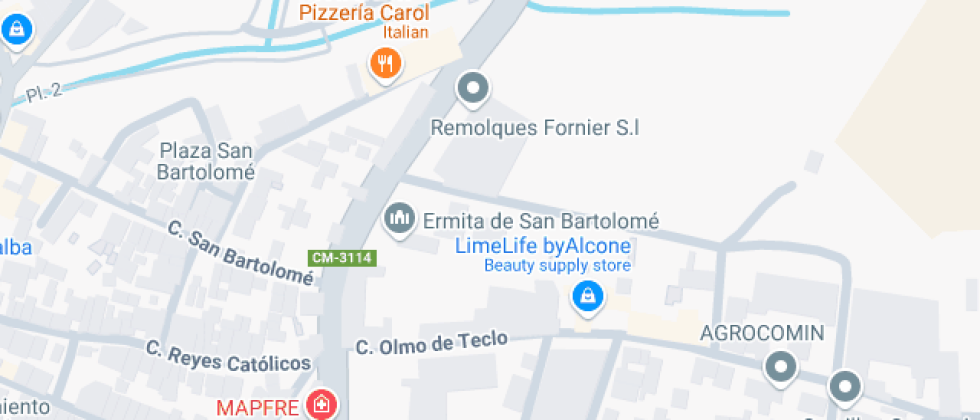Open the LimeLife byAlcone store pin
This screenshot has width=980, height=420.
click(586, 296)
